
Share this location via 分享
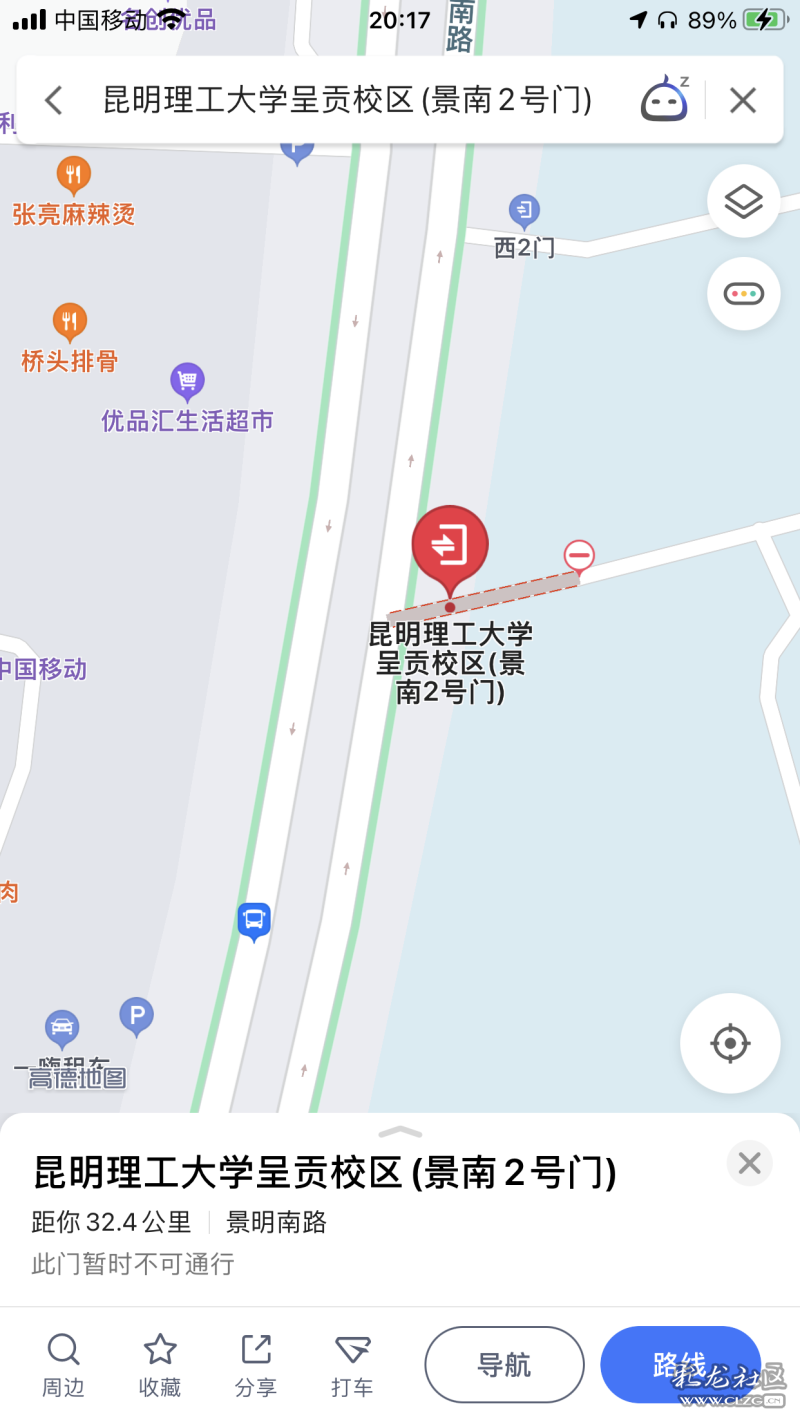tap(256, 1365)
